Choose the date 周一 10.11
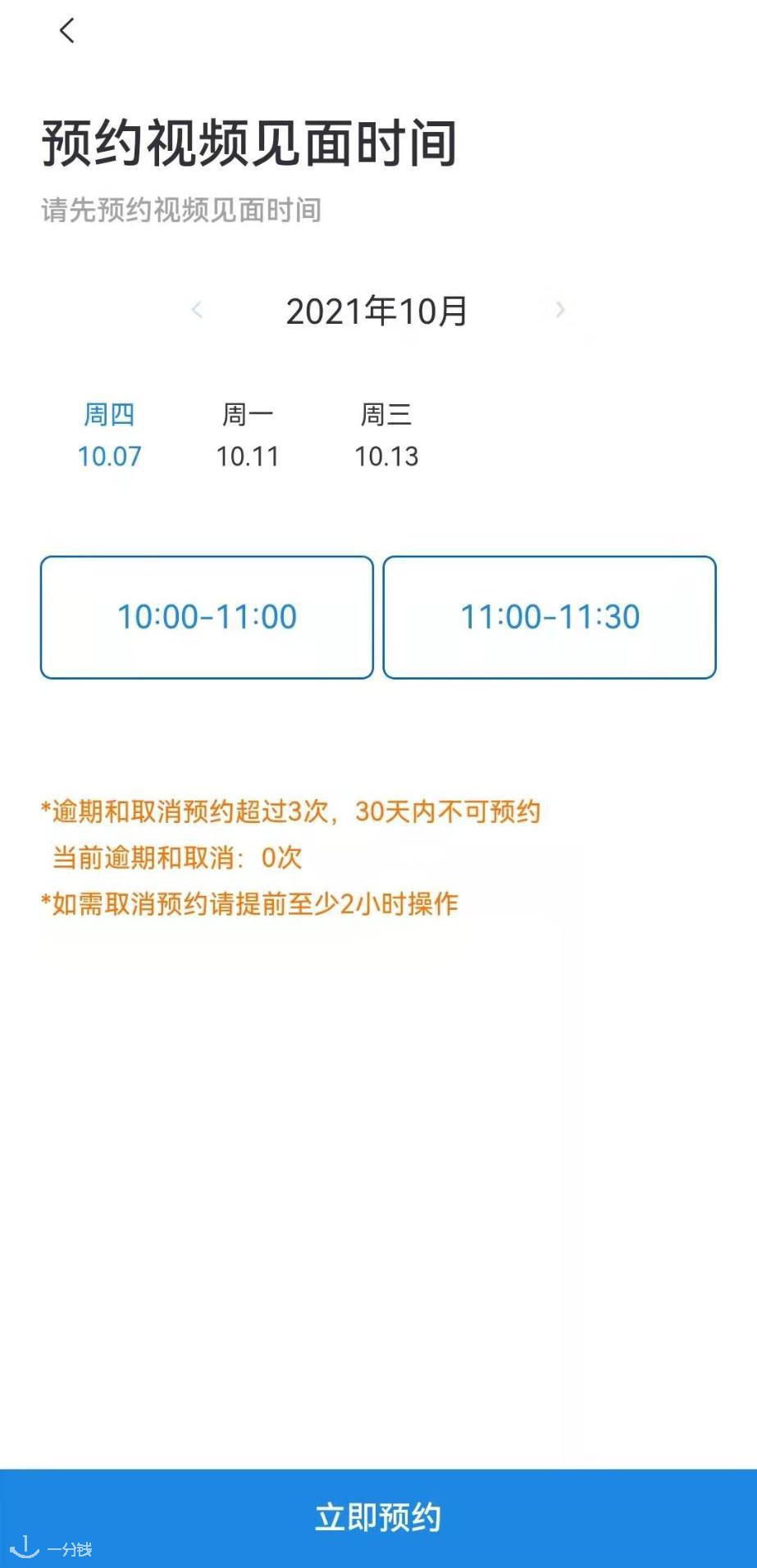This screenshot has height=1568, width=757. pos(248,435)
